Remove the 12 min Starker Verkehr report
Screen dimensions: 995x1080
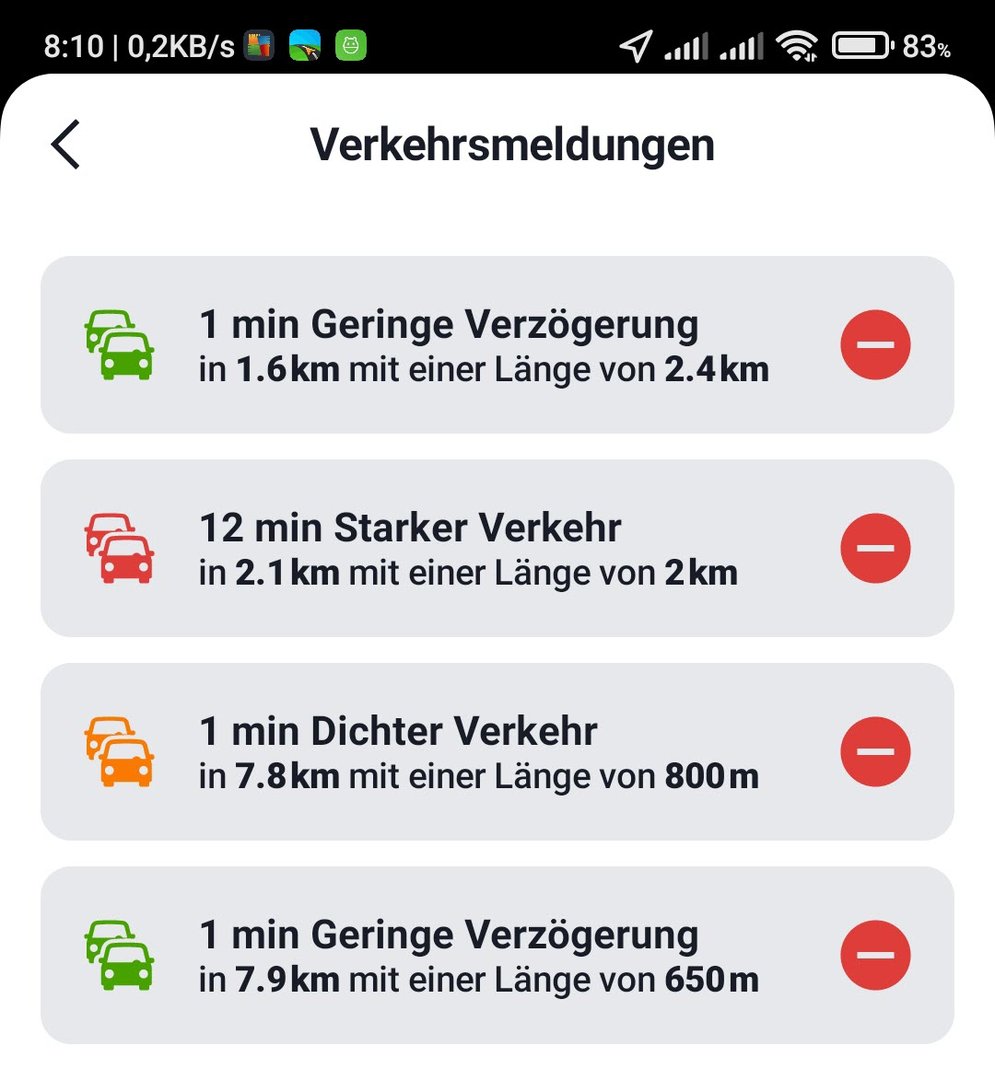pyautogui.click(x=875, y=548)
